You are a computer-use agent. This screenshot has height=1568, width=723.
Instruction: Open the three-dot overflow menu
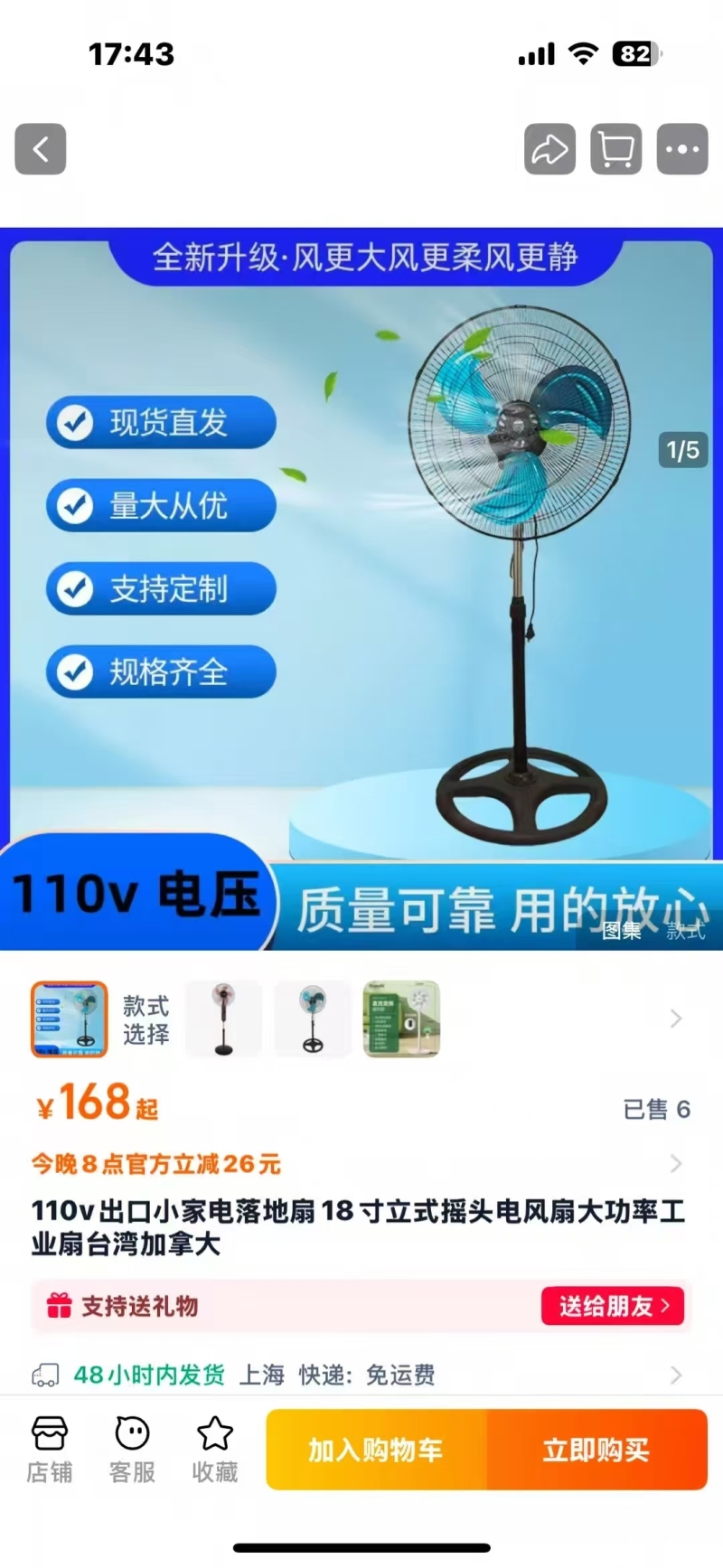pos(681,149)
